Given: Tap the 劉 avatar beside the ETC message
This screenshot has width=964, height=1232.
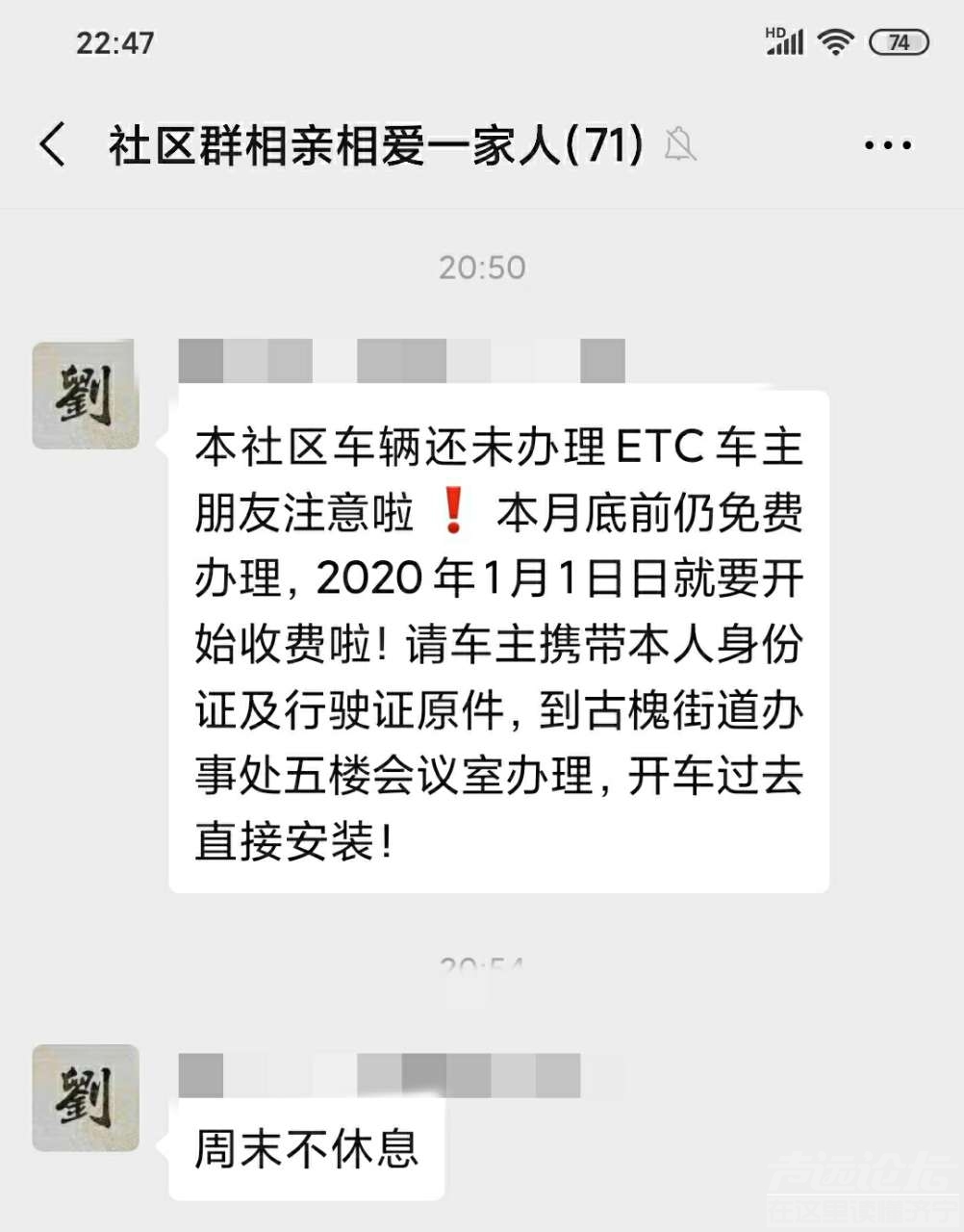Looking at the screenshot, I should (x=86, y=395).
